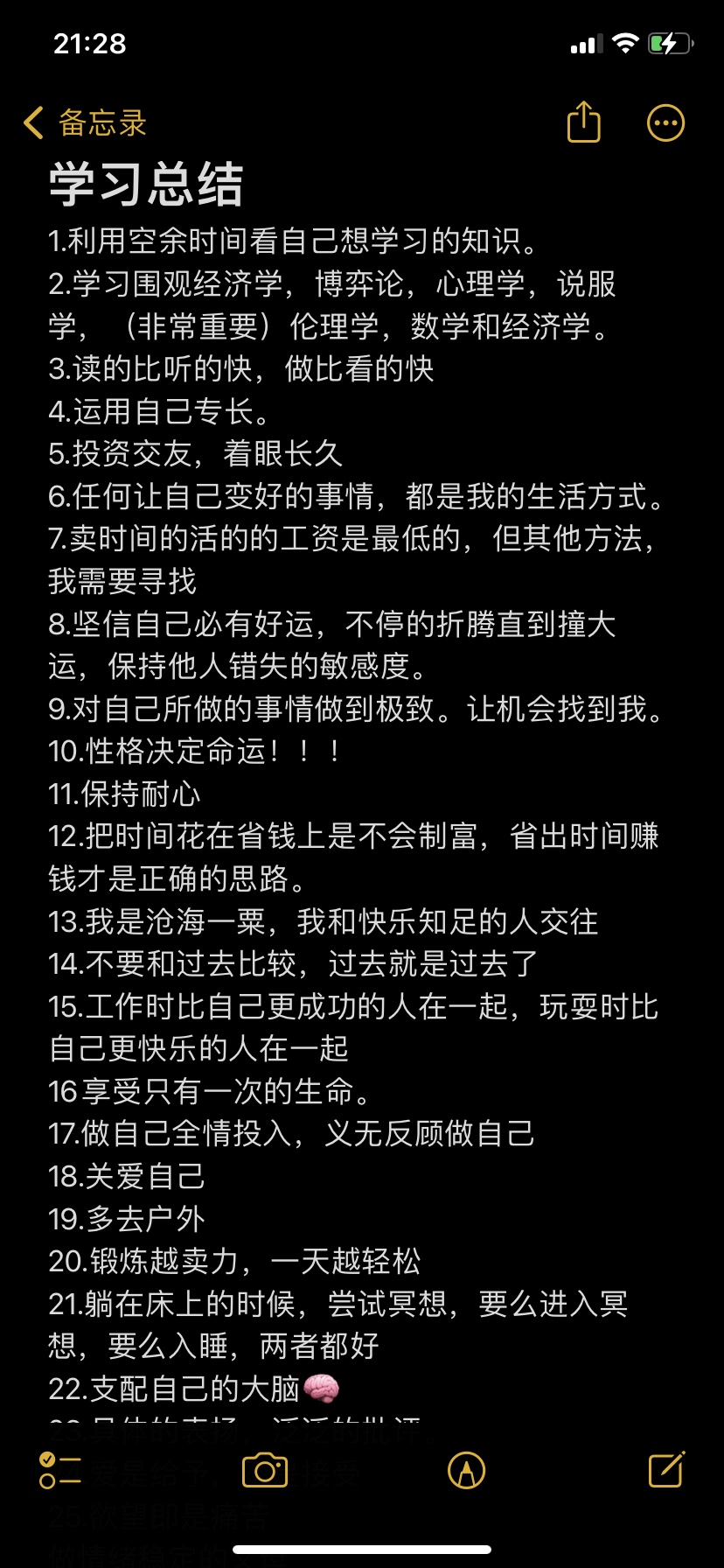Go back to 备忘录 list
The width and height of the screenshot is (724, 1568).
85,123
